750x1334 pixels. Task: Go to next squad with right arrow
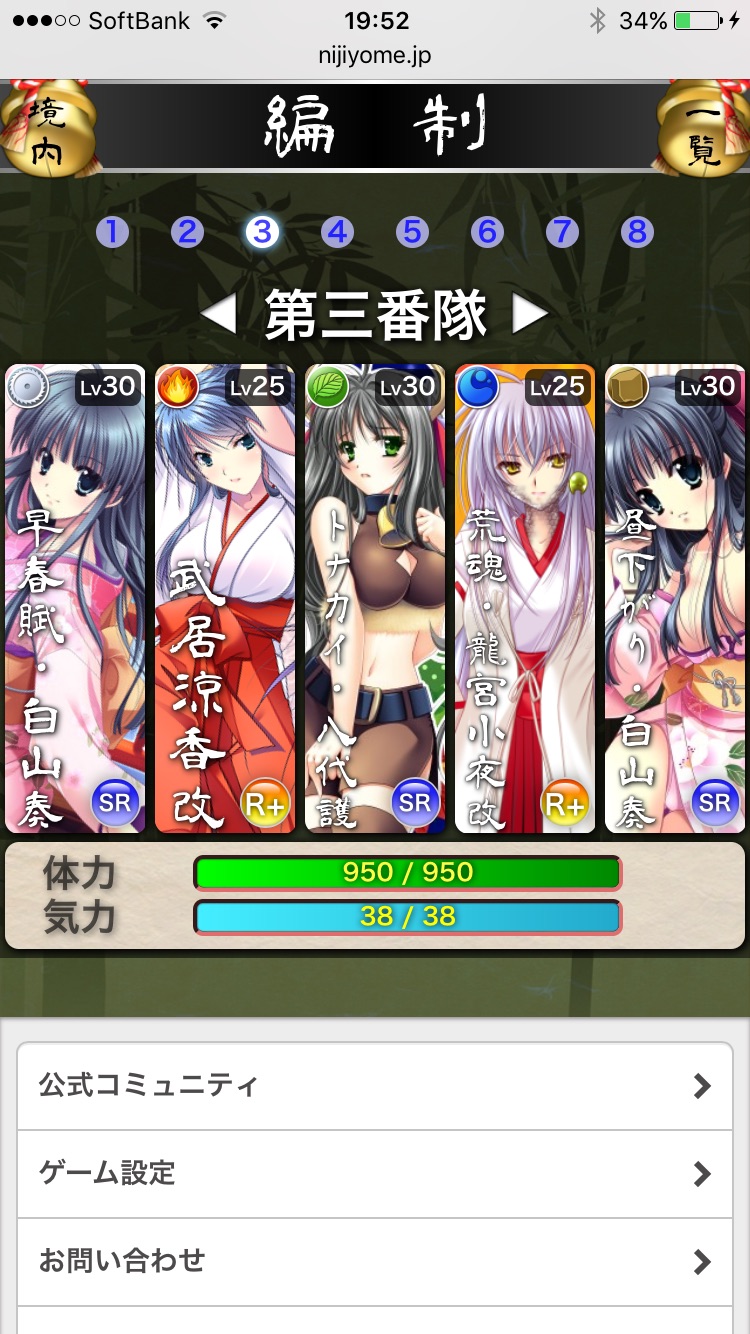pyautogui.click(x=531, y=315)
